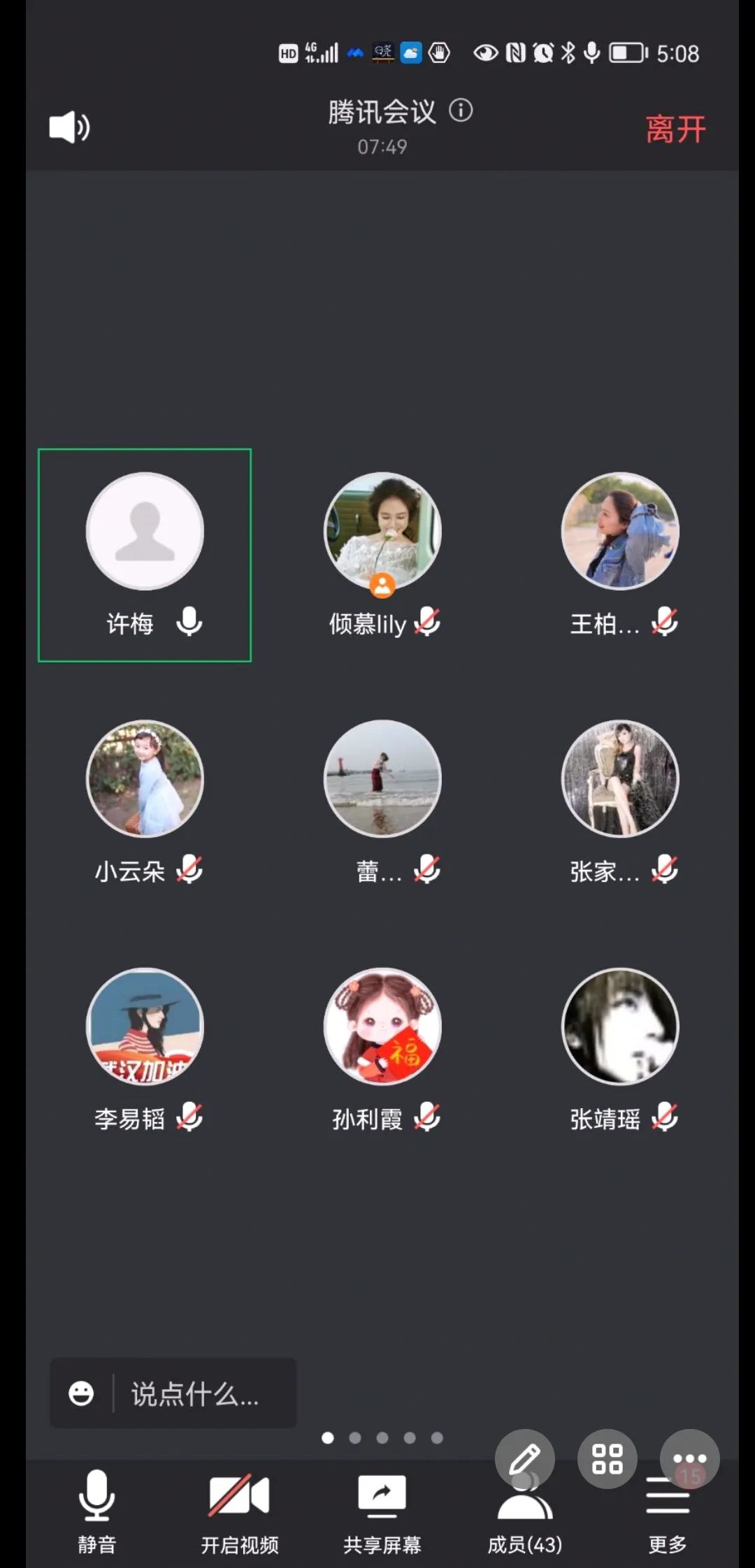Select participant tile 孙利霞

[x=382, y=1050]
